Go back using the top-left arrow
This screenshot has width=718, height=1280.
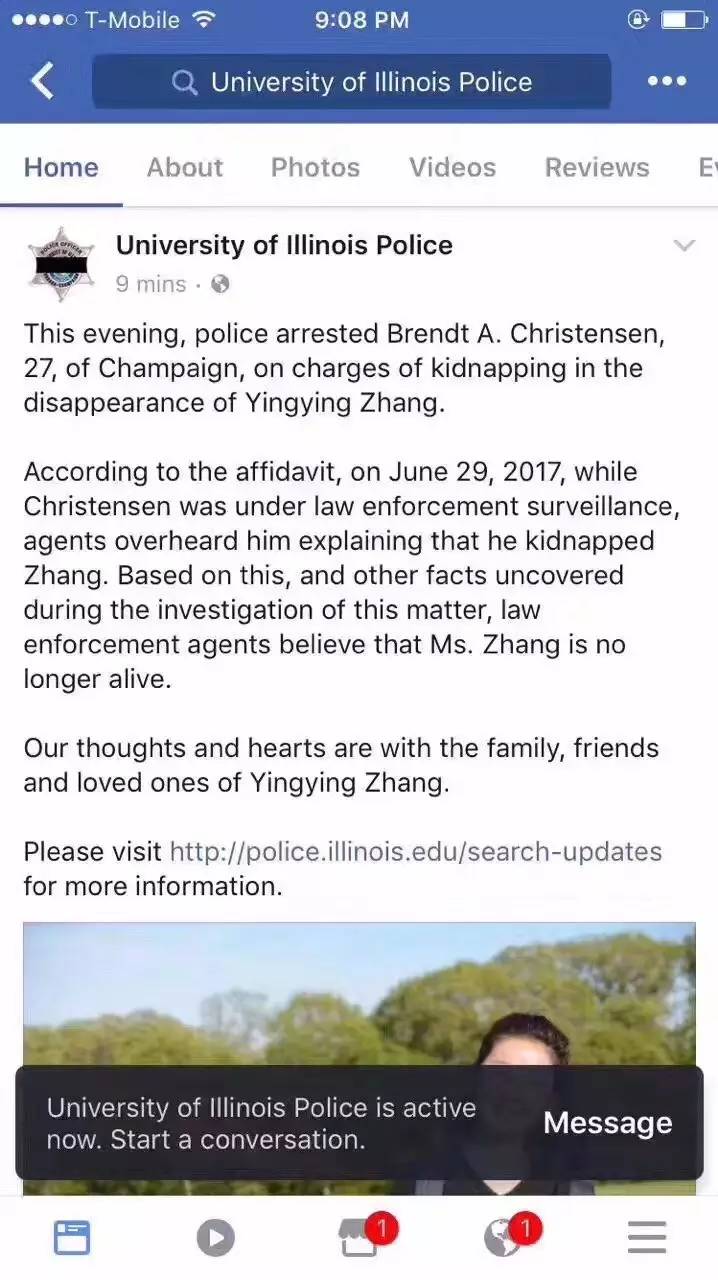coord(42,81)
